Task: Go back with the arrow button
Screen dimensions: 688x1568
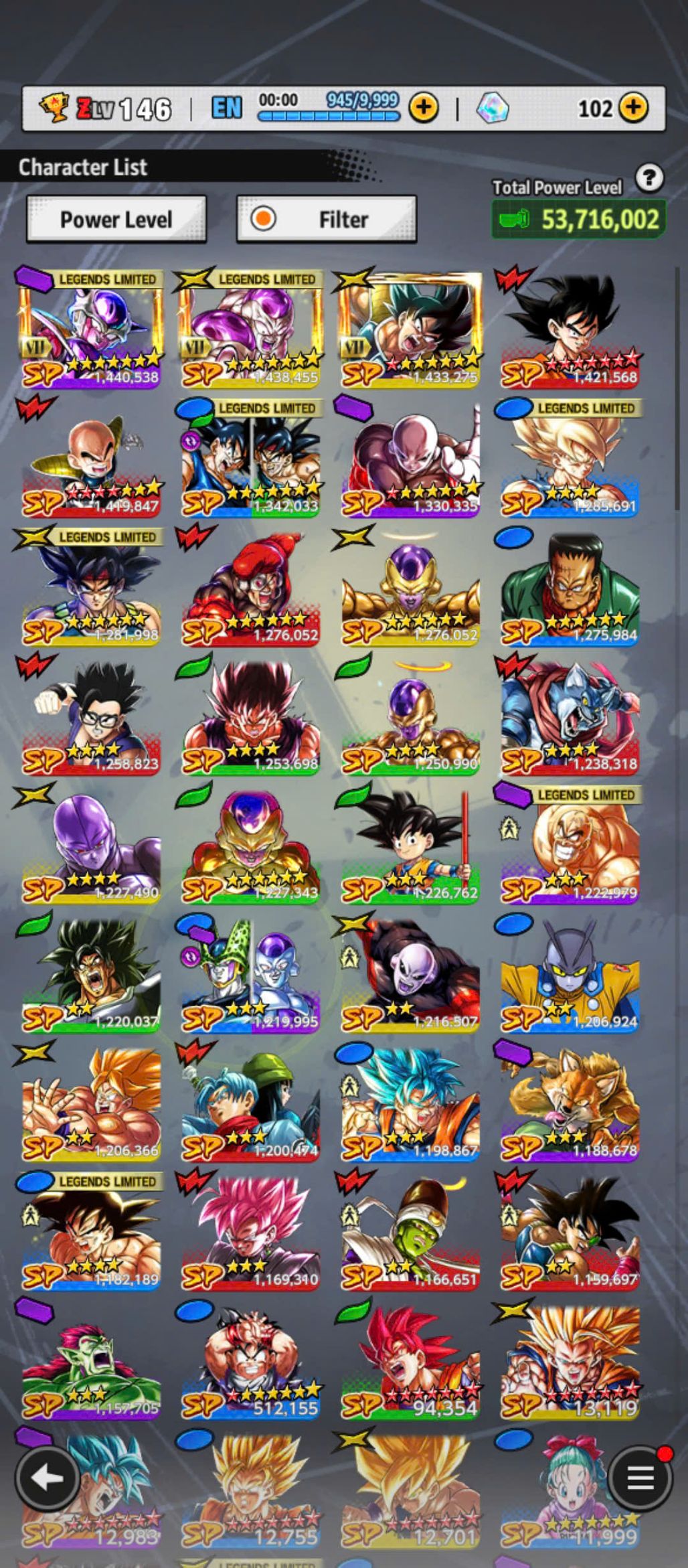Action: point(46,1478)
